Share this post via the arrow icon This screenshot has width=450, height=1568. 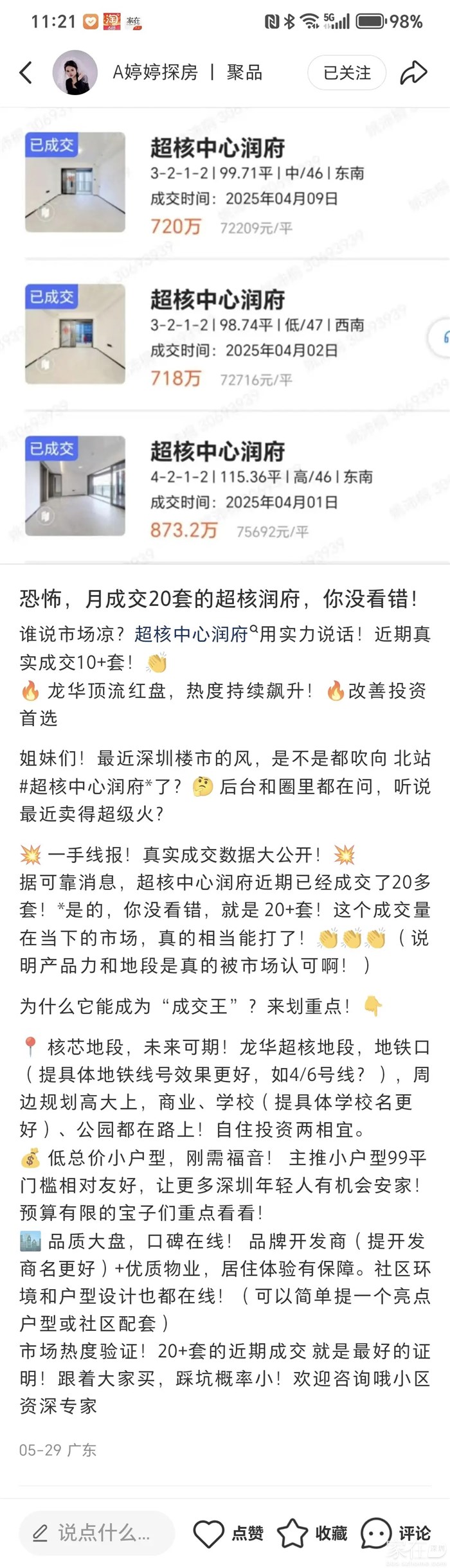pos(413,73)
